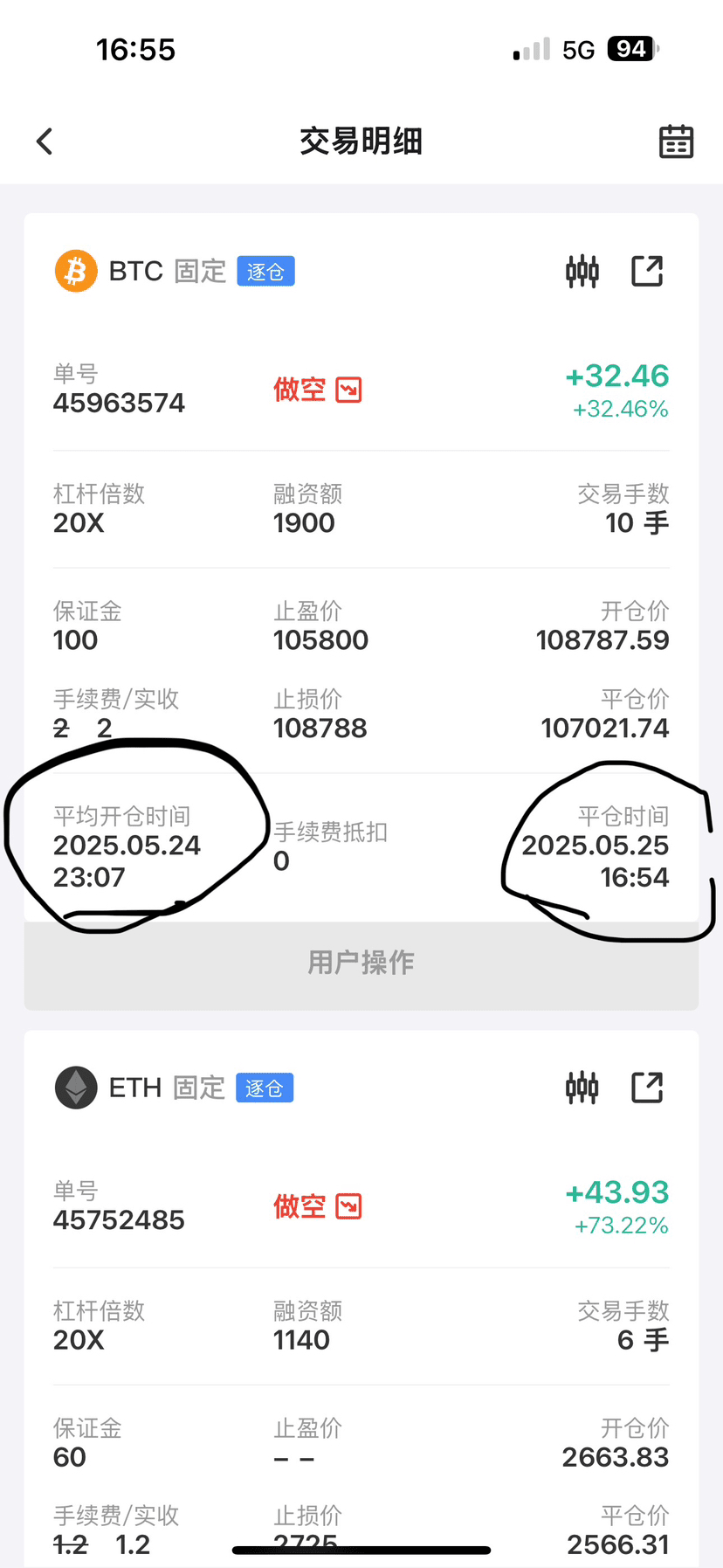This screenshot has height=1568, width=723.
Task: Open the calendar date filter
Action: pos(676,142)
